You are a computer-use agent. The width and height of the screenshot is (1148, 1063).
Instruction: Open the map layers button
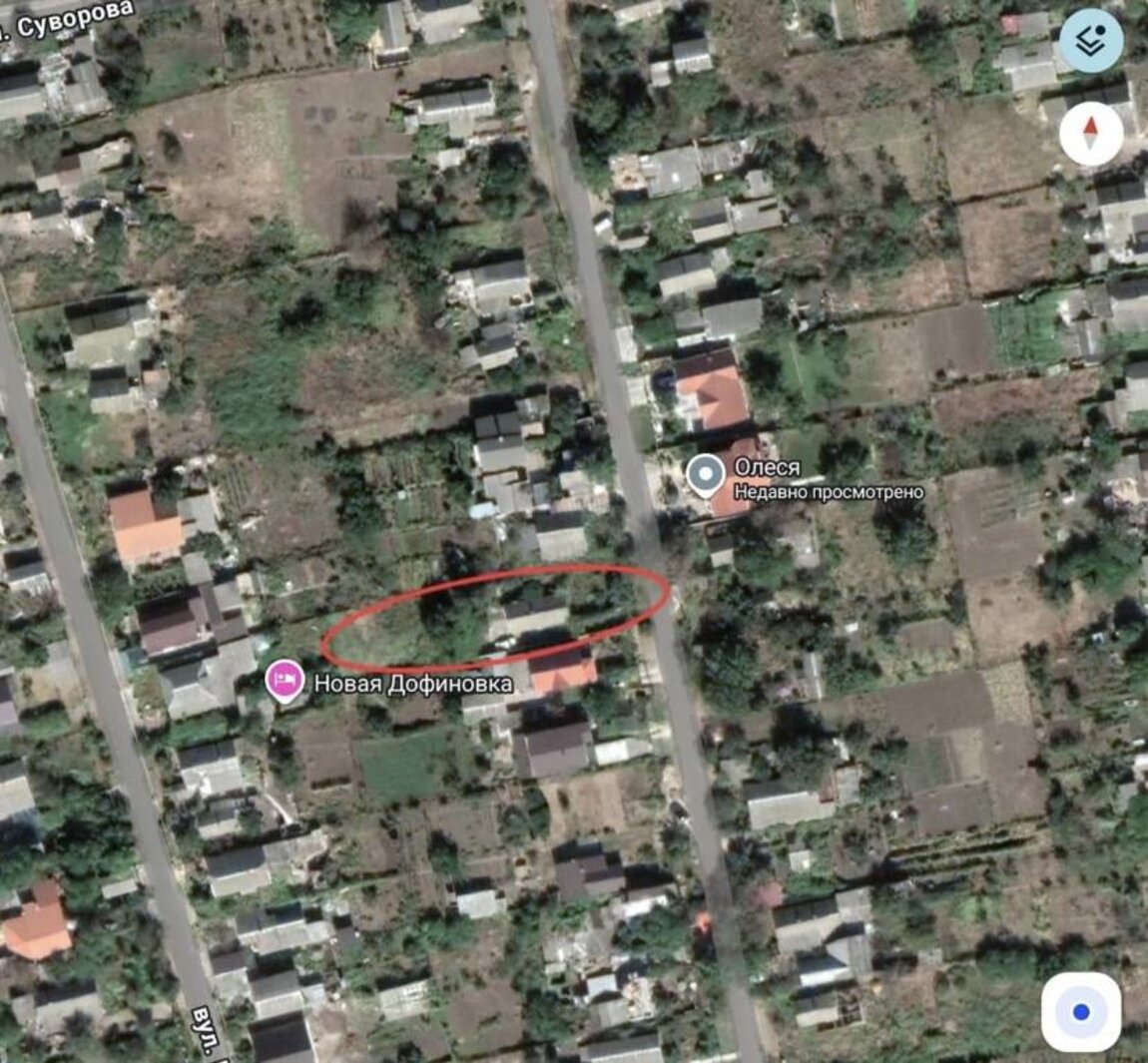coord(1091,41)
